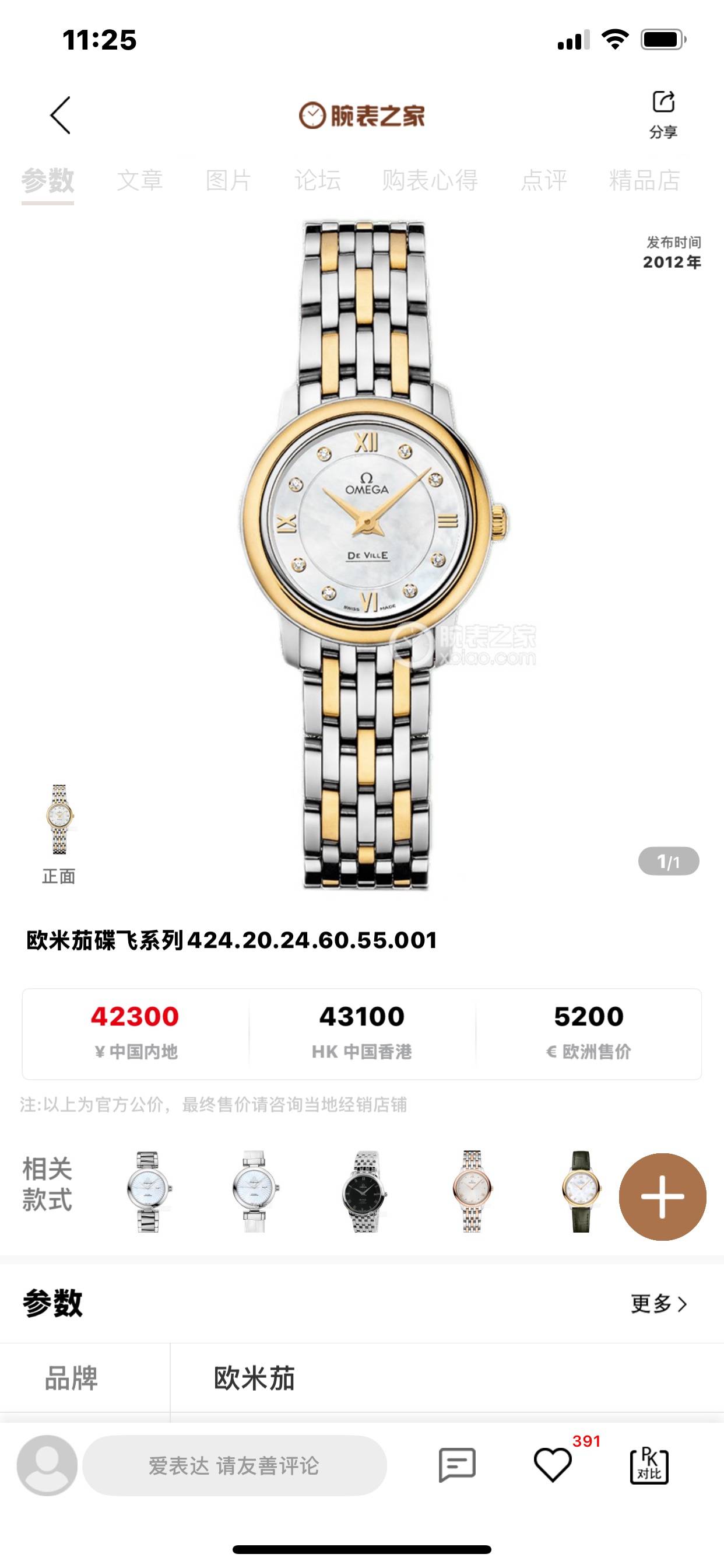Image resolution: width=724 pixels, height=1568 pixels.
Task: Tap the brown plus floating button
Action: tap(662, 1196)
